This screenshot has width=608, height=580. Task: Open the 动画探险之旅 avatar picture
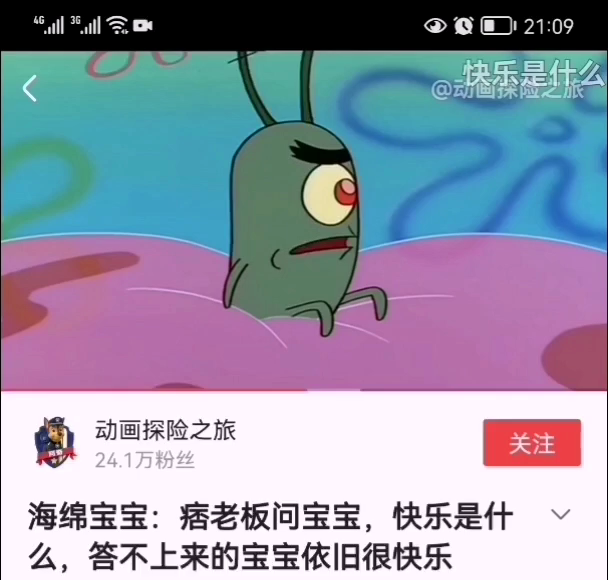[55, 444]
